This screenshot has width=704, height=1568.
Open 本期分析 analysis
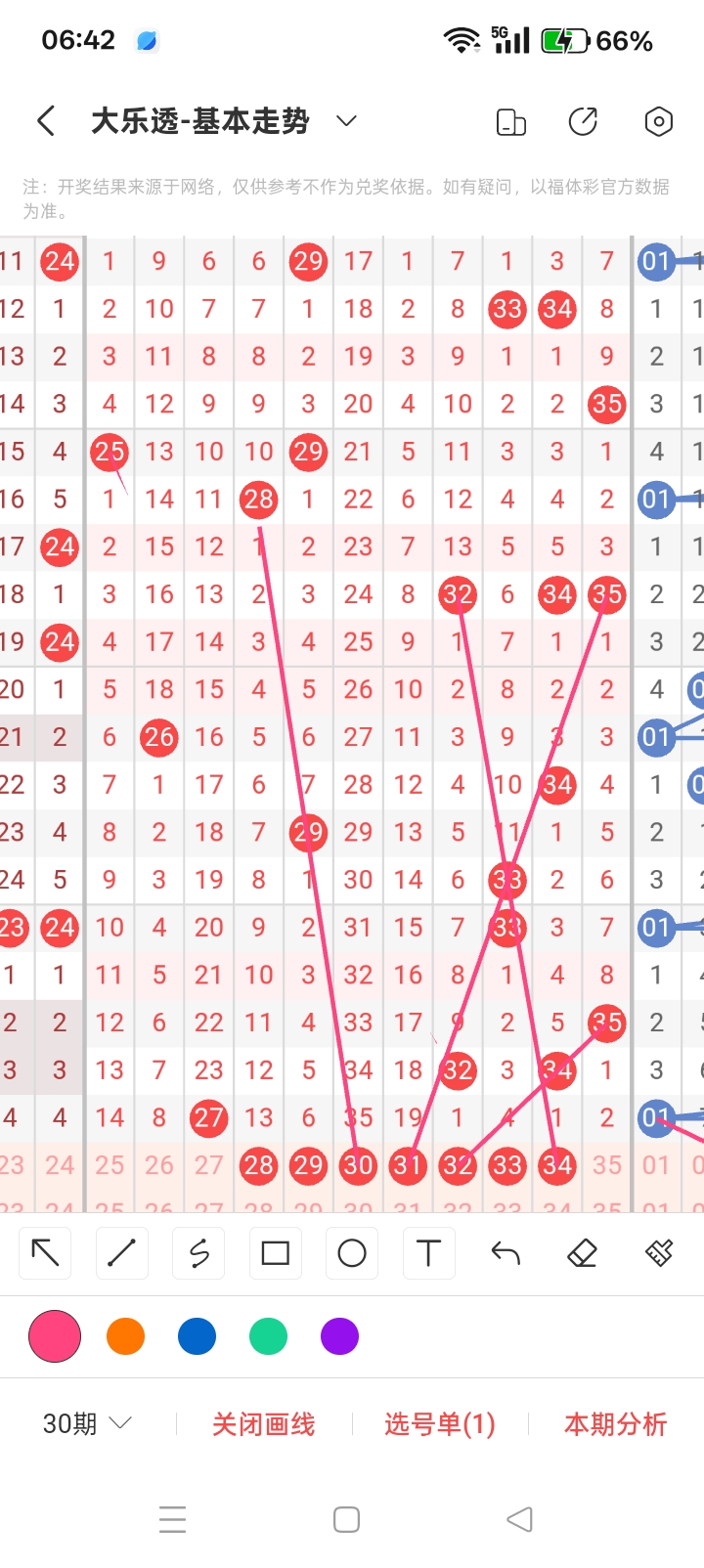[x=615, y=1424]
